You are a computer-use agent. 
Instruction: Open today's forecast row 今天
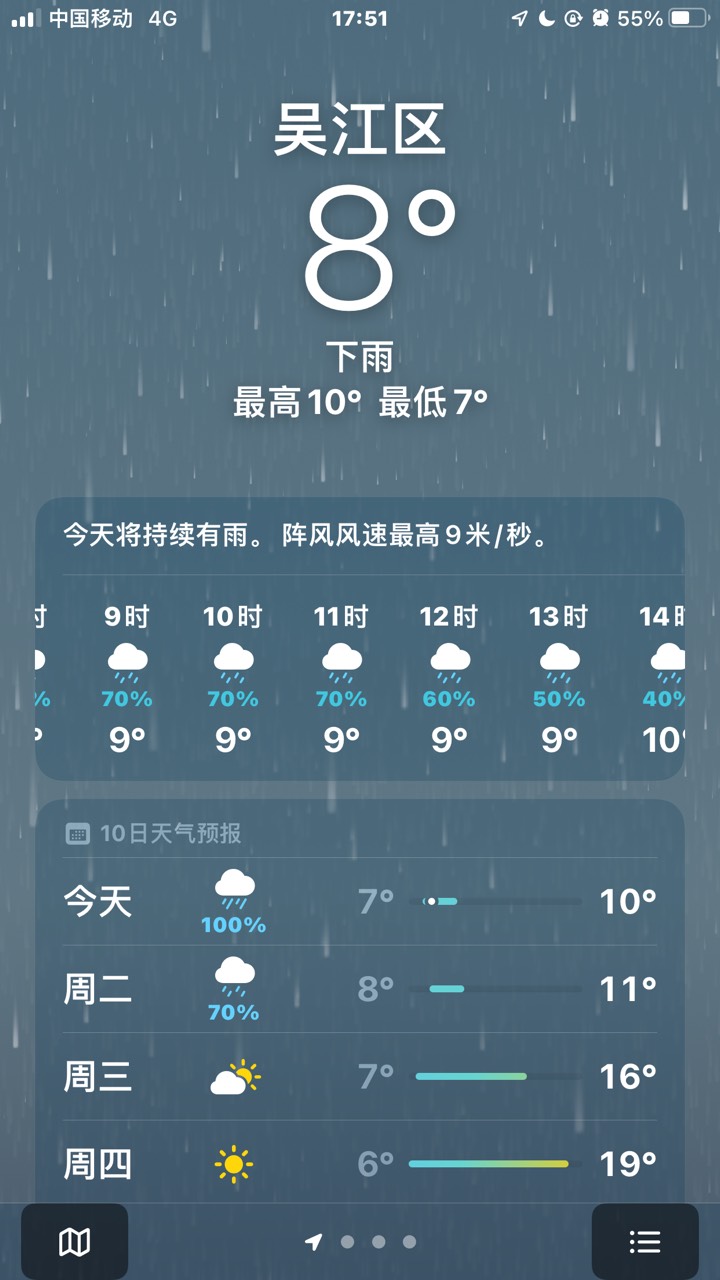(360, 902)
